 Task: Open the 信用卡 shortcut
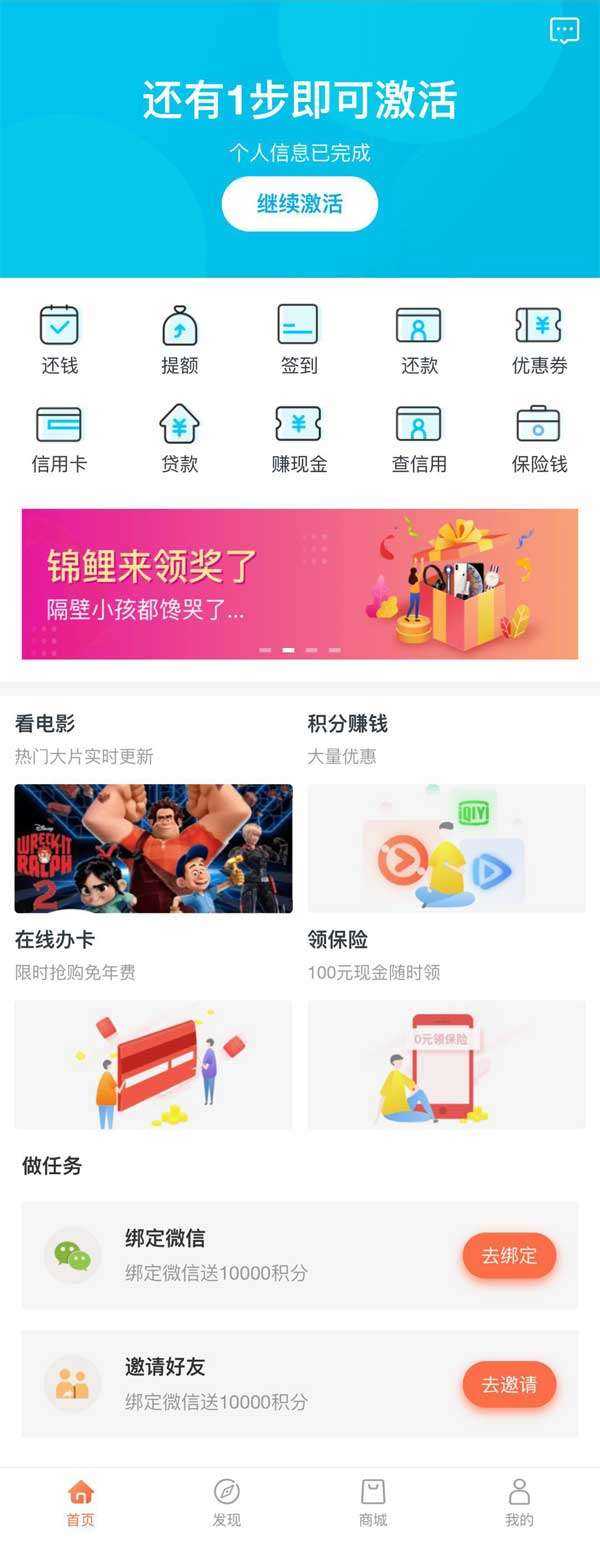point(59,438)
